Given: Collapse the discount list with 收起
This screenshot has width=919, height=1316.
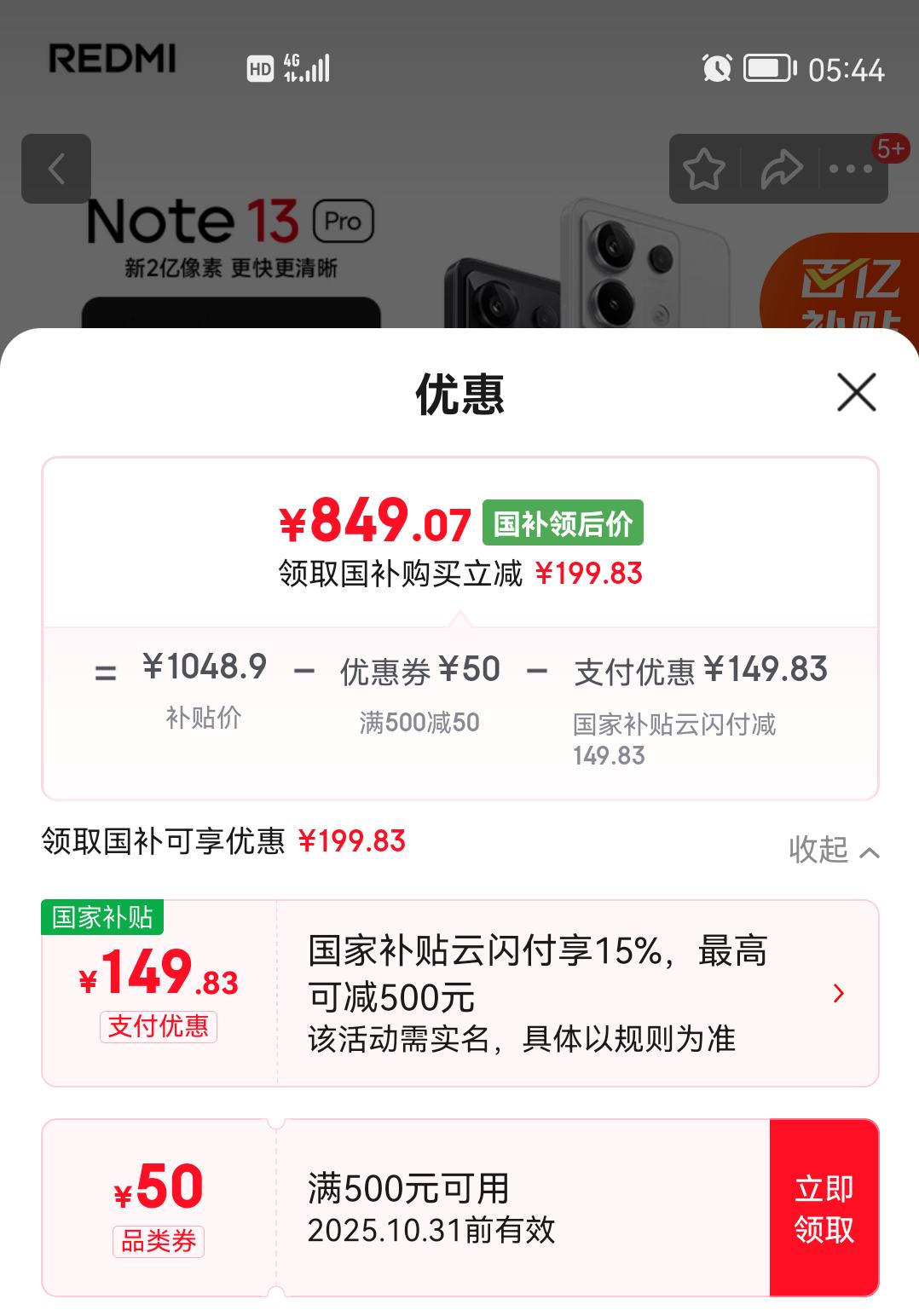Looking at the screenshot, I should (x=833, y=850).
